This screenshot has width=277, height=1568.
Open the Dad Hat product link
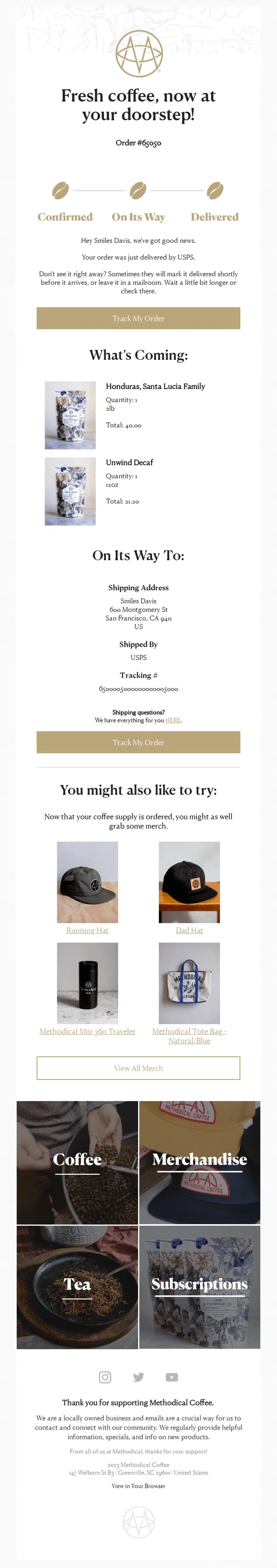(189, 930)
